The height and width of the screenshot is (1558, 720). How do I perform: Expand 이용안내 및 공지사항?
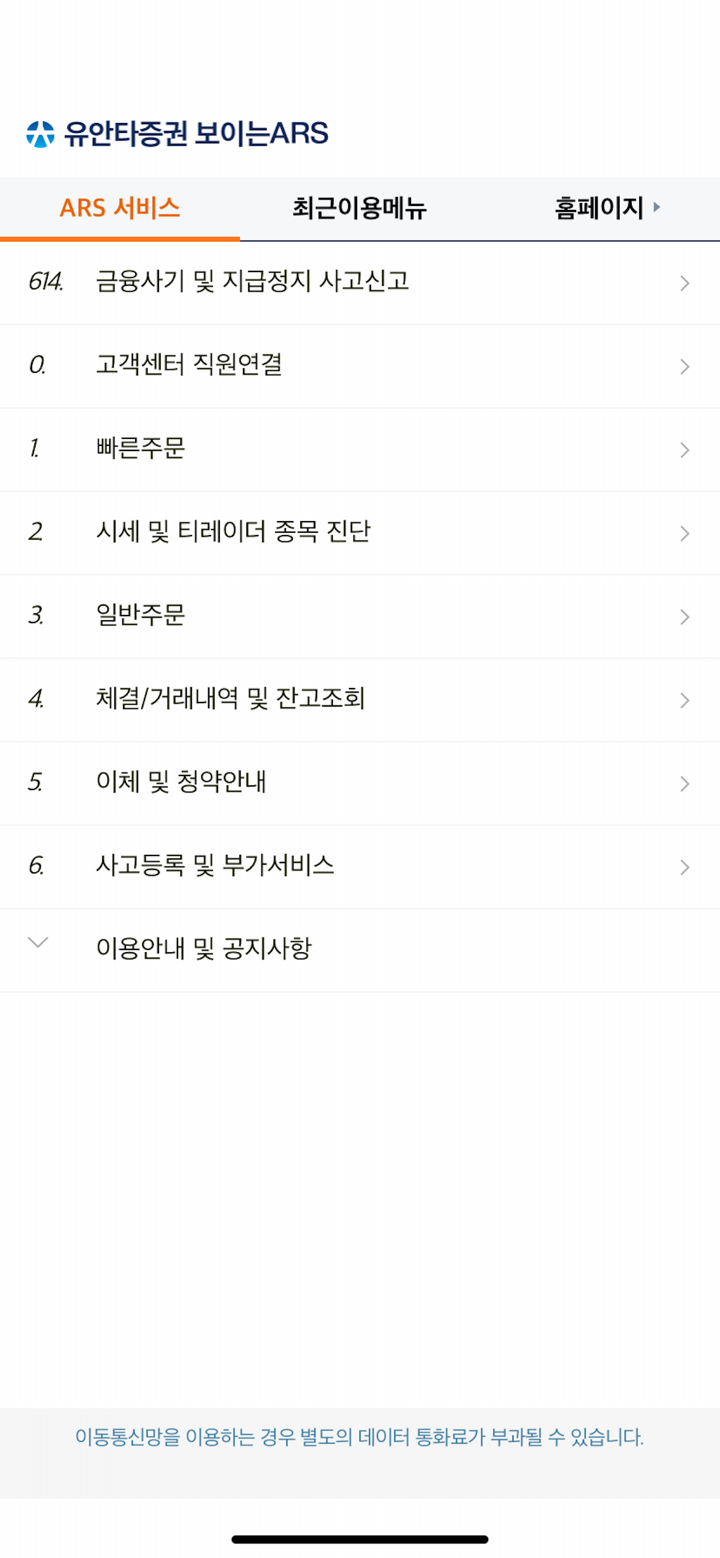[360, 948]
